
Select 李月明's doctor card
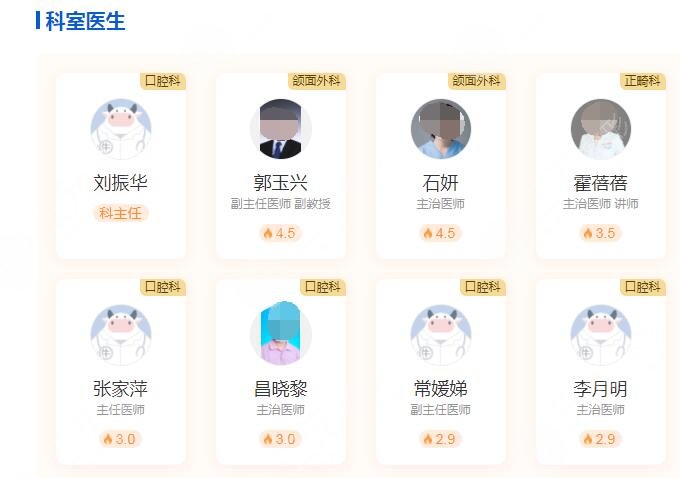point(601,372)
